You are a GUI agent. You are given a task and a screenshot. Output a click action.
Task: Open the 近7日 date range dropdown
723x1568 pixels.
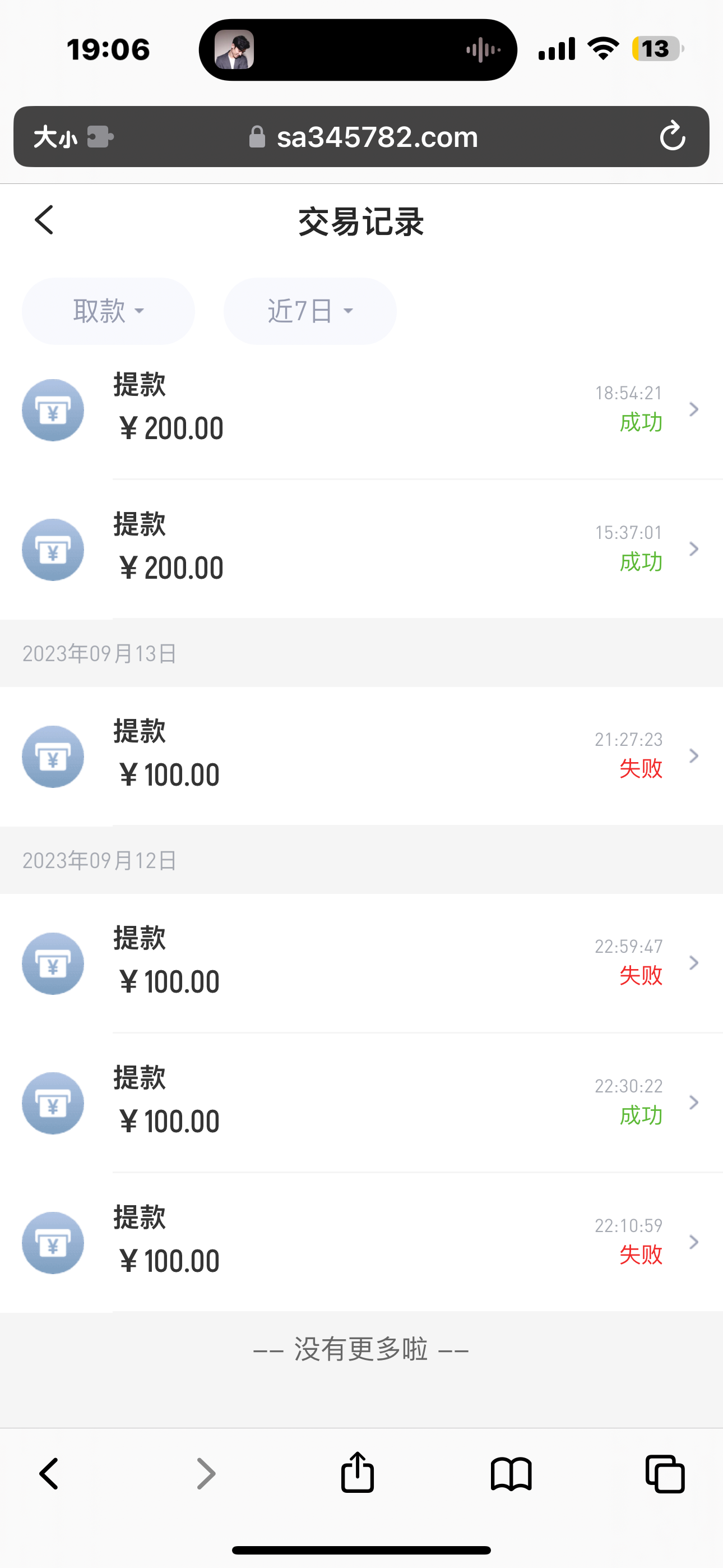point(310,311)
